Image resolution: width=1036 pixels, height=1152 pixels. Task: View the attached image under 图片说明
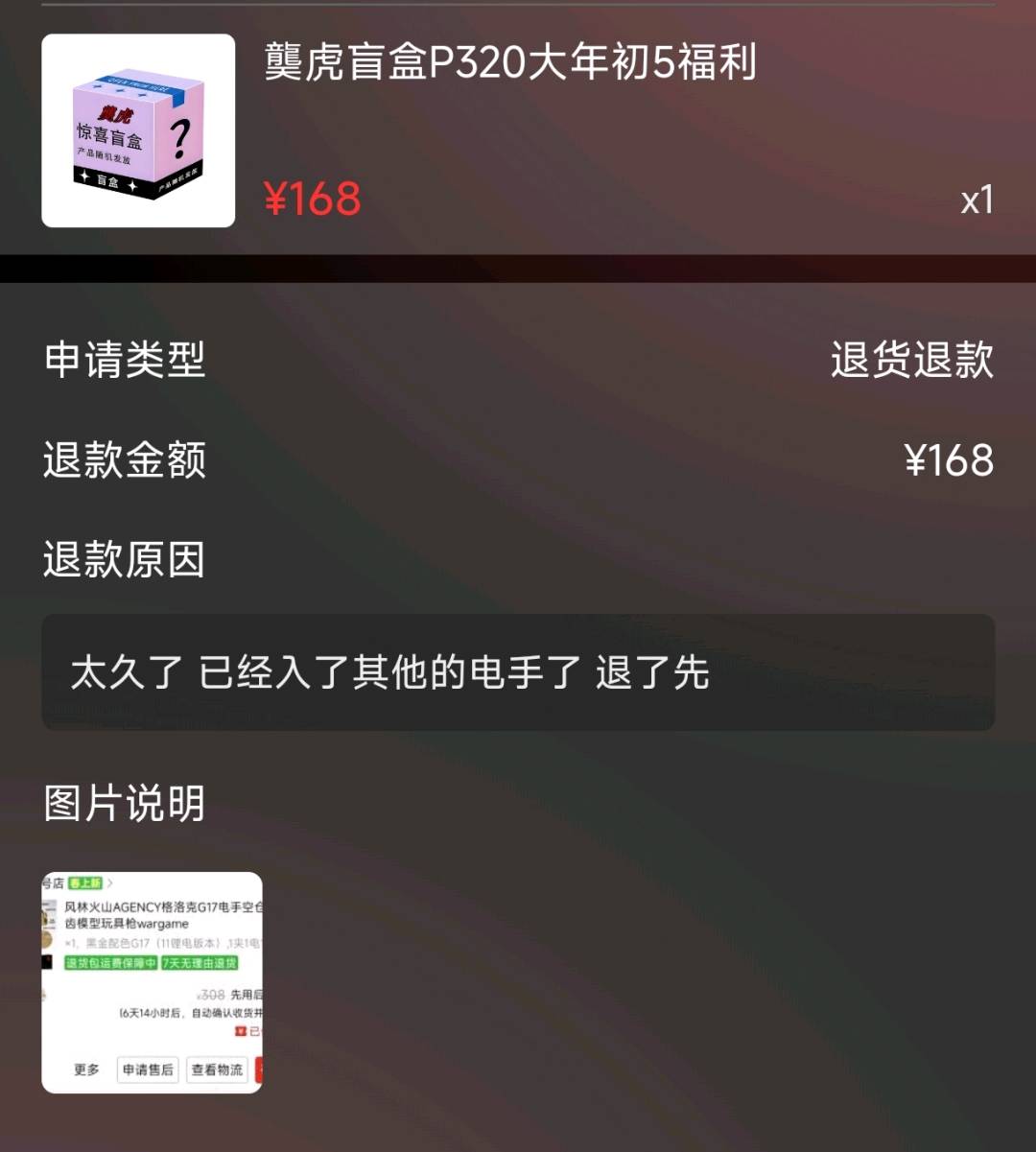pos(152,981)
